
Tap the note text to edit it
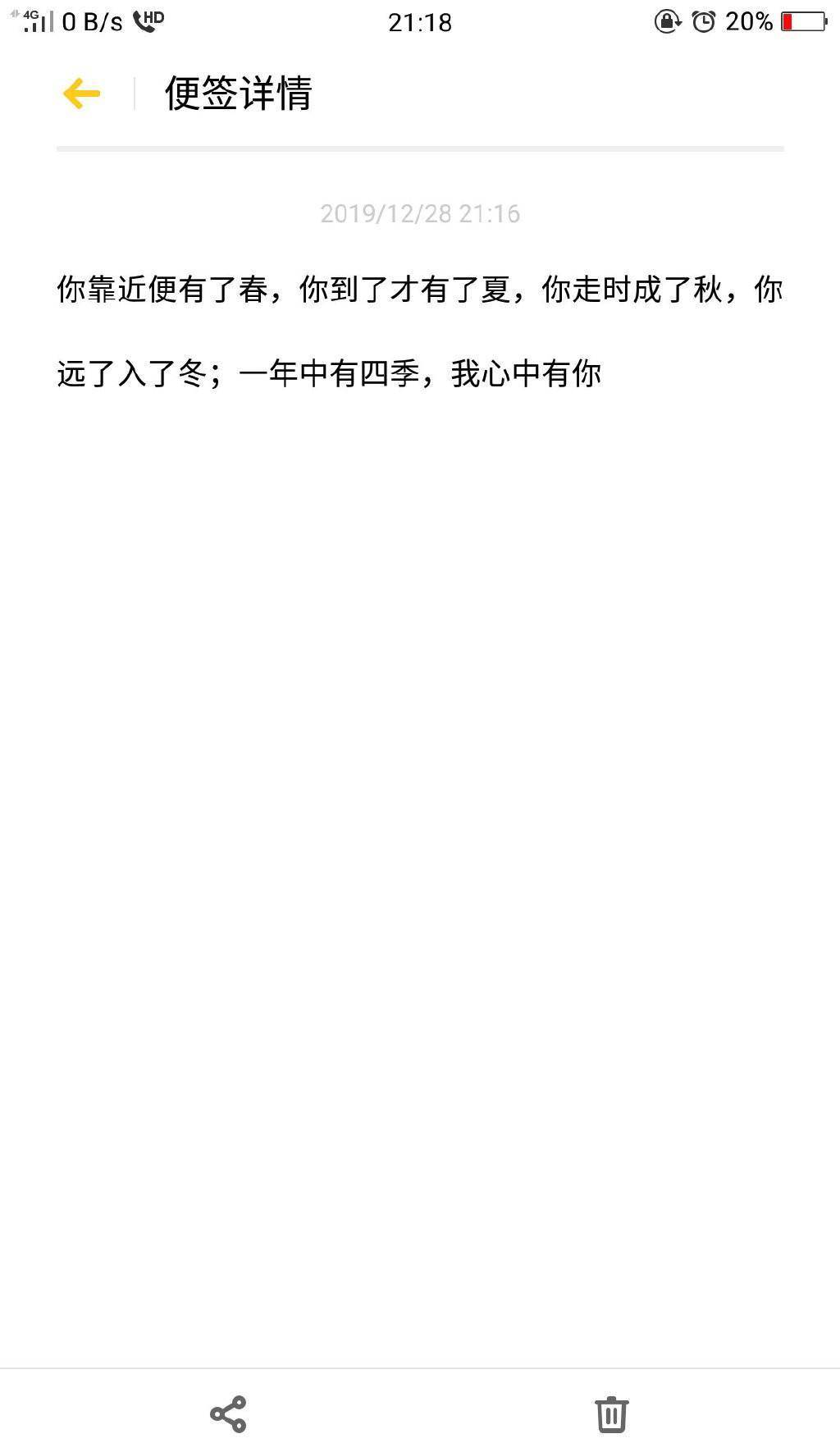click(418, 331)
